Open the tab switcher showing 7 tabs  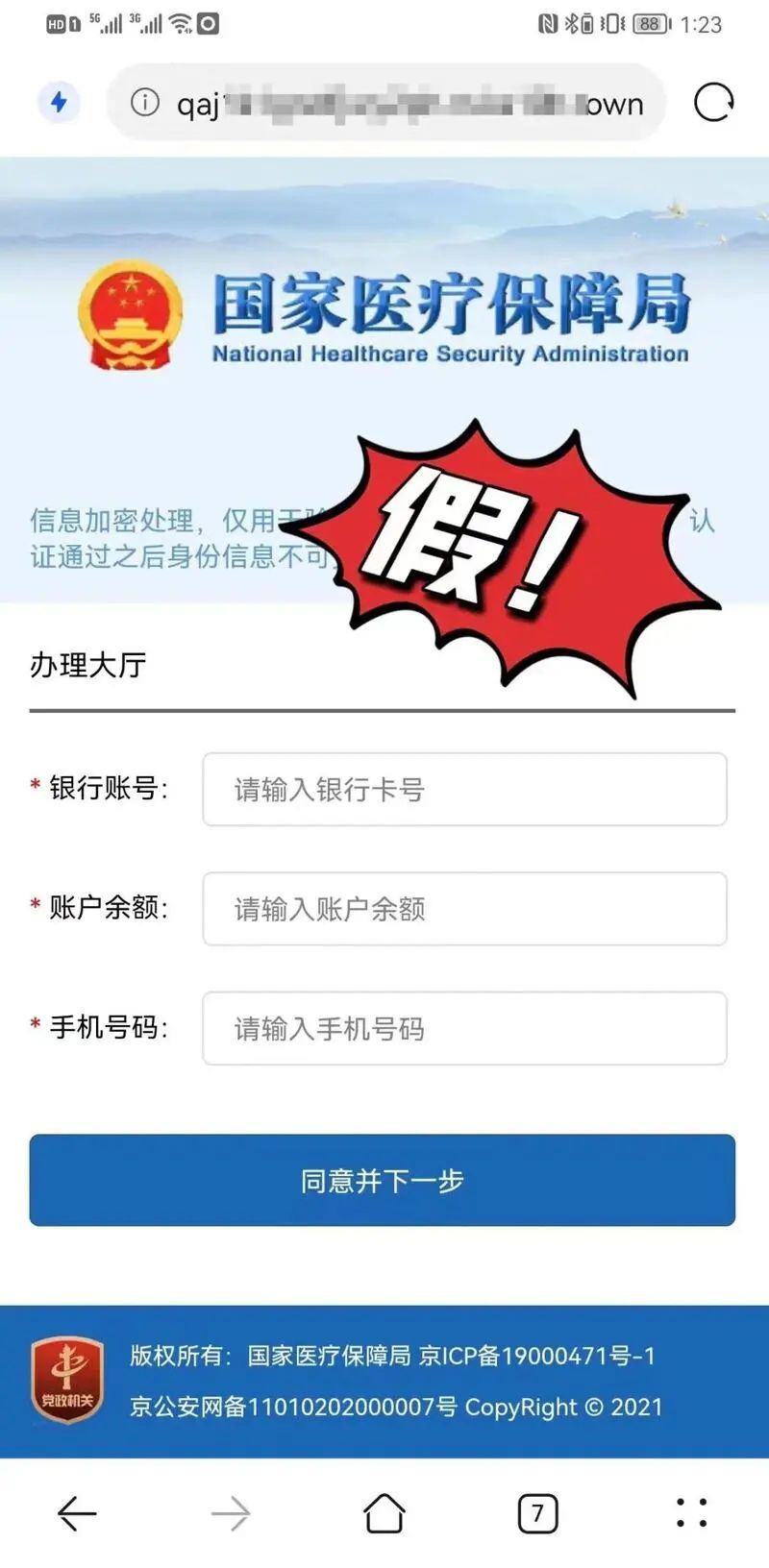[x=537, y=1514]
